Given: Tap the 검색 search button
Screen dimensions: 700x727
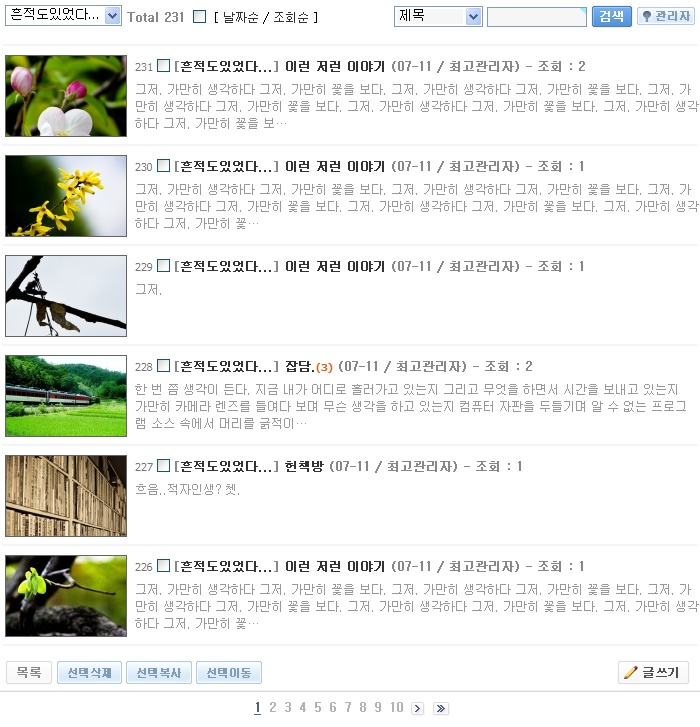Looking at the screenshot, I should point(611,16).
